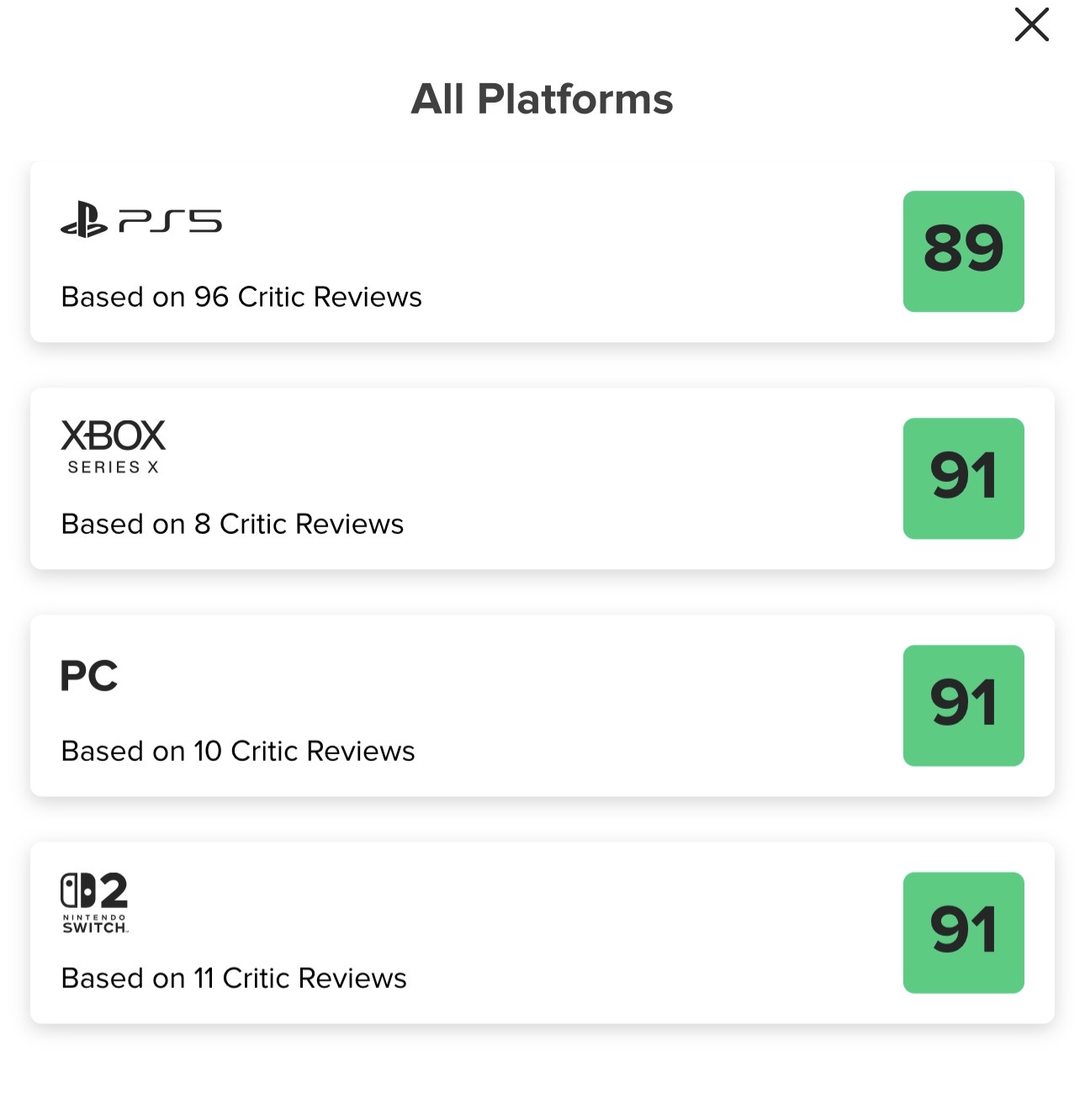The image size is (1085, 1120).
Task: Open the Xbox Series X score card
Action: (542, 478)
